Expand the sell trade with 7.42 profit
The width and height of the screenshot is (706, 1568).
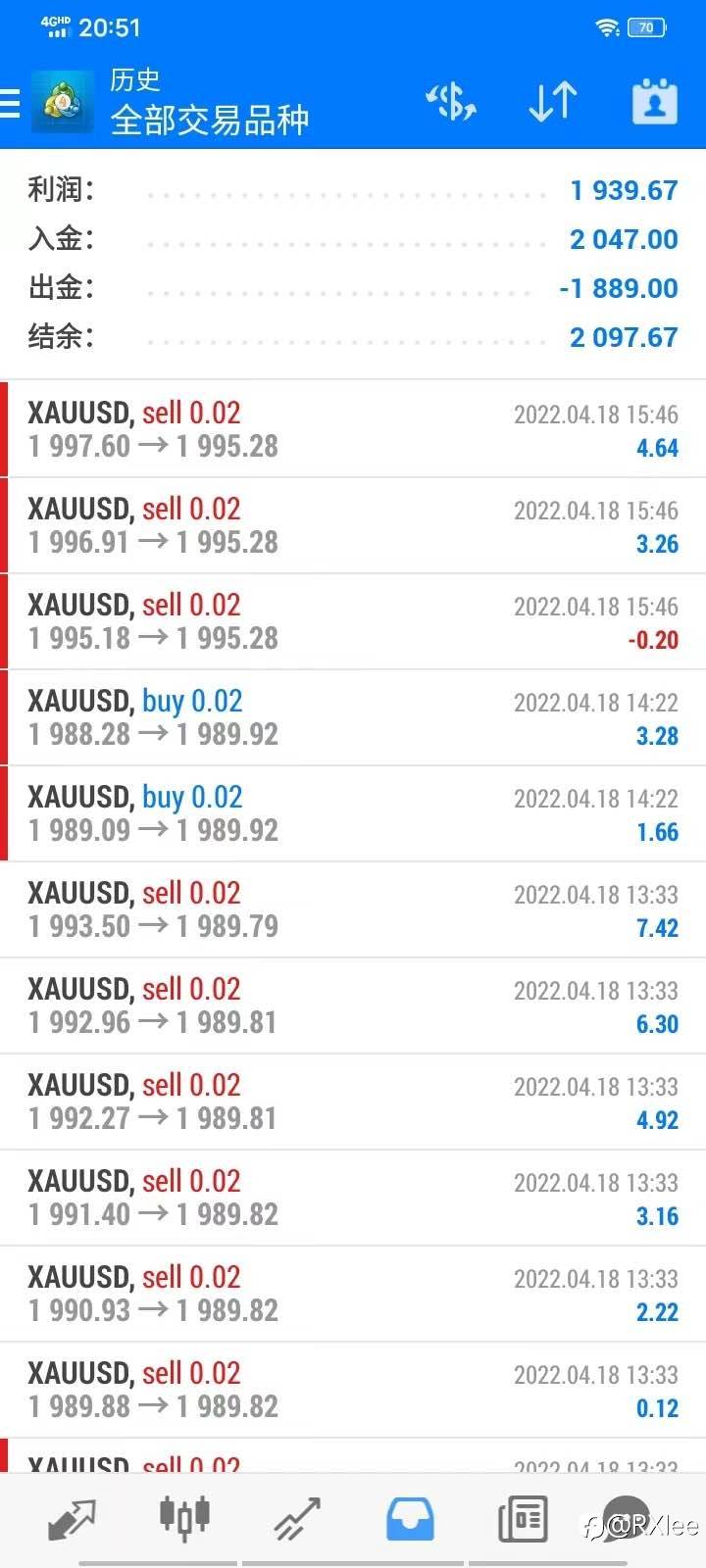[x=353, y=909]
